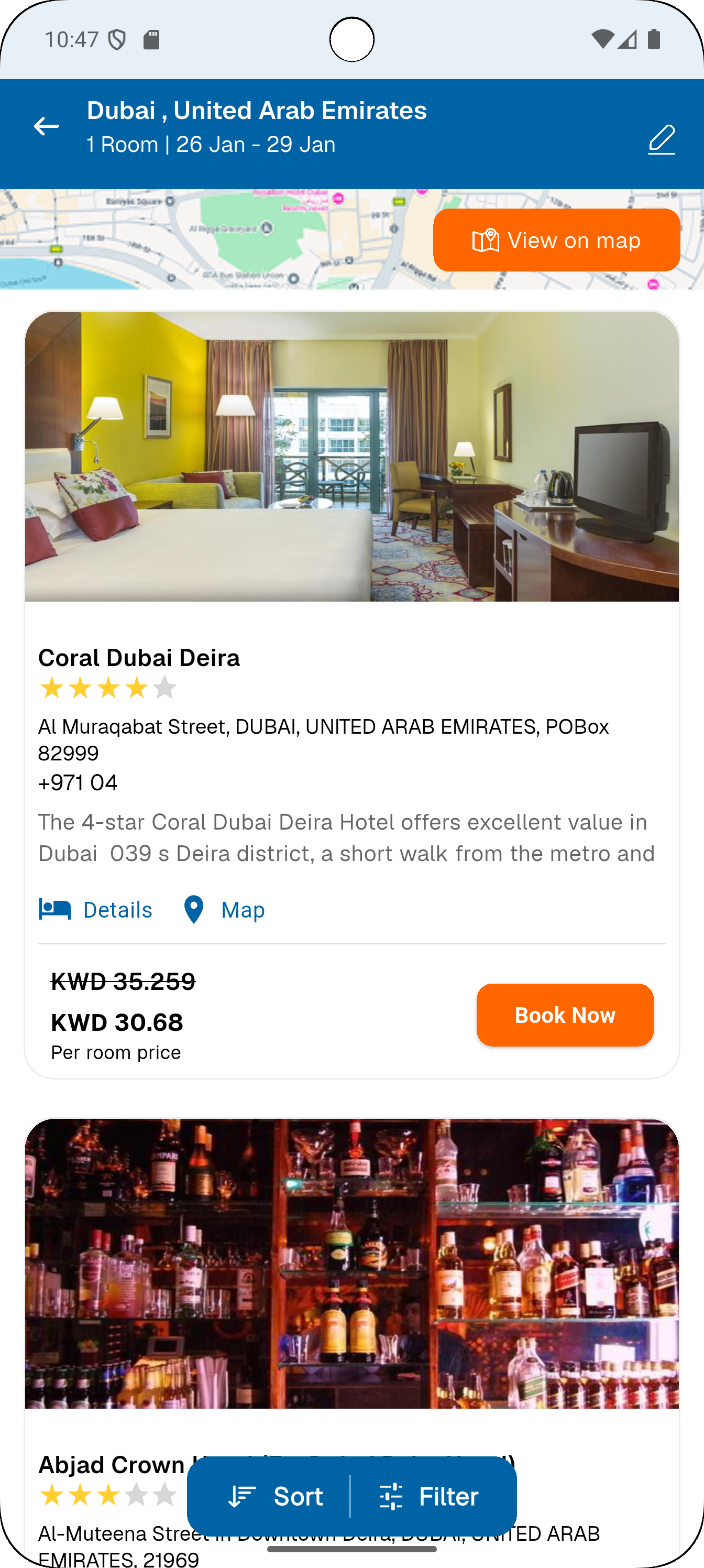Edit the Dubai search details
The height and width of the screenshot is (1568, 704).
[x=662, y=139]
